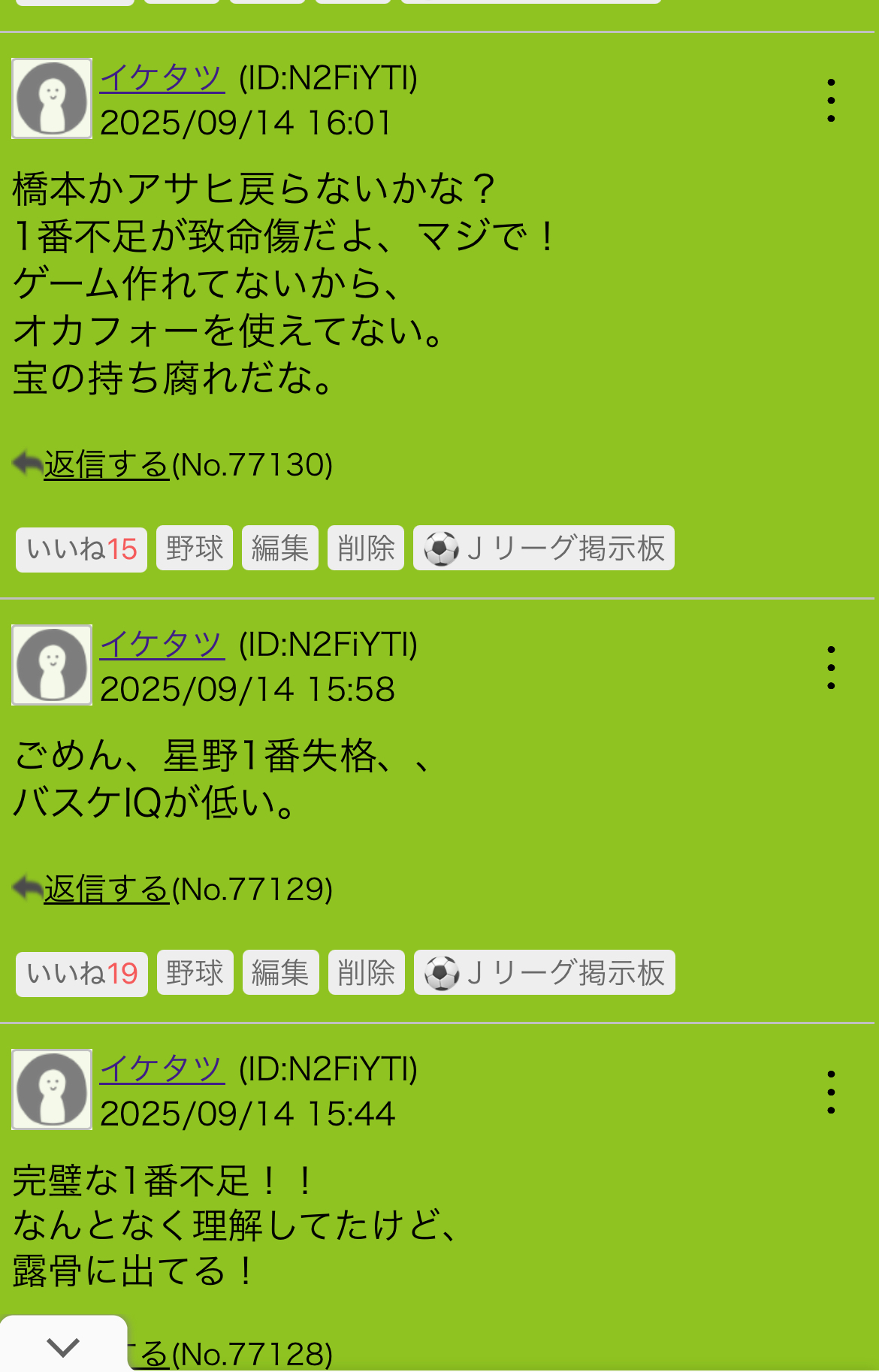This screenshot has height=1372, width=879.
Task: Open イケタツ profile link on 15:44 post
Action: click(162, 1068)
